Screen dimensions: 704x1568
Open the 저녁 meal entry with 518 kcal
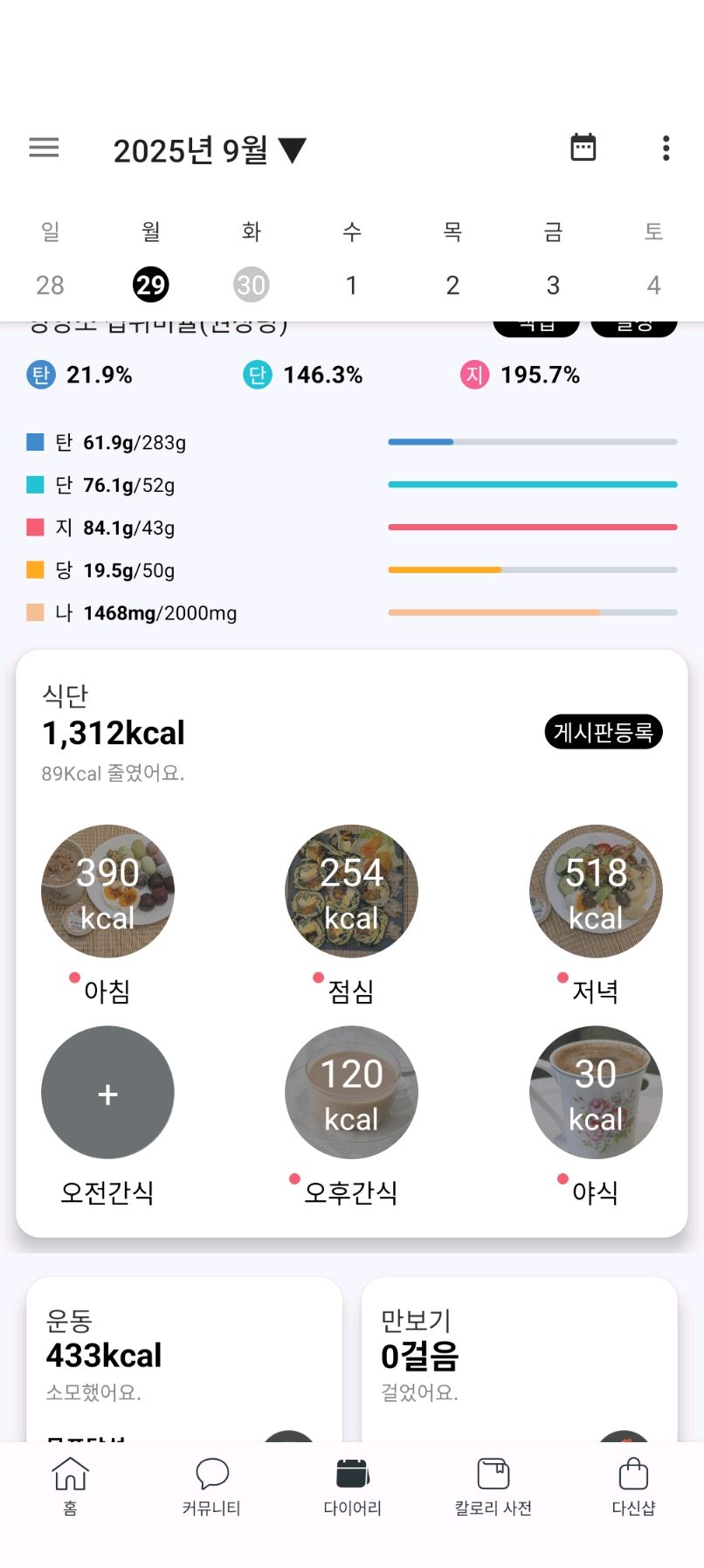(596, 891)
